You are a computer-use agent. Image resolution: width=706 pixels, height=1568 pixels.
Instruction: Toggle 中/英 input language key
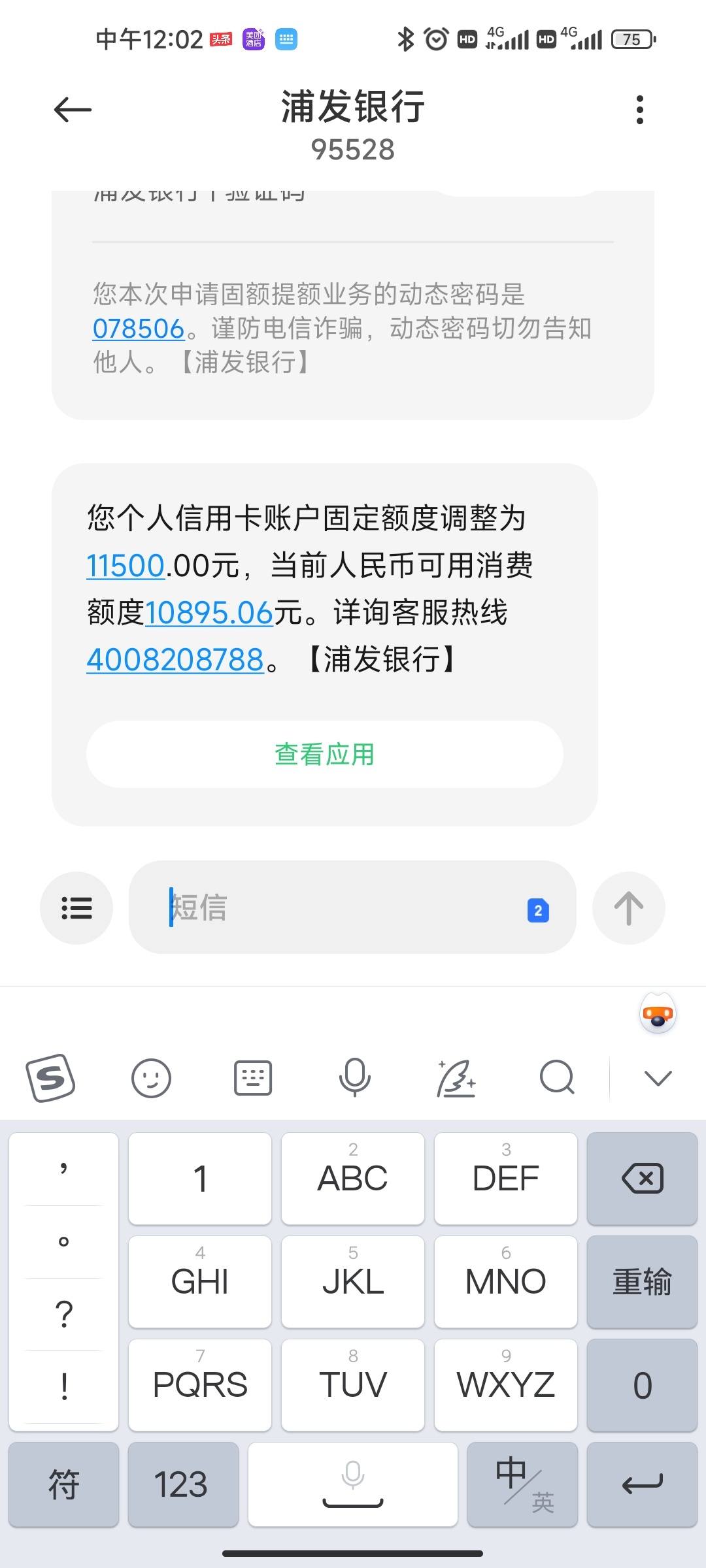point(523,1484)
